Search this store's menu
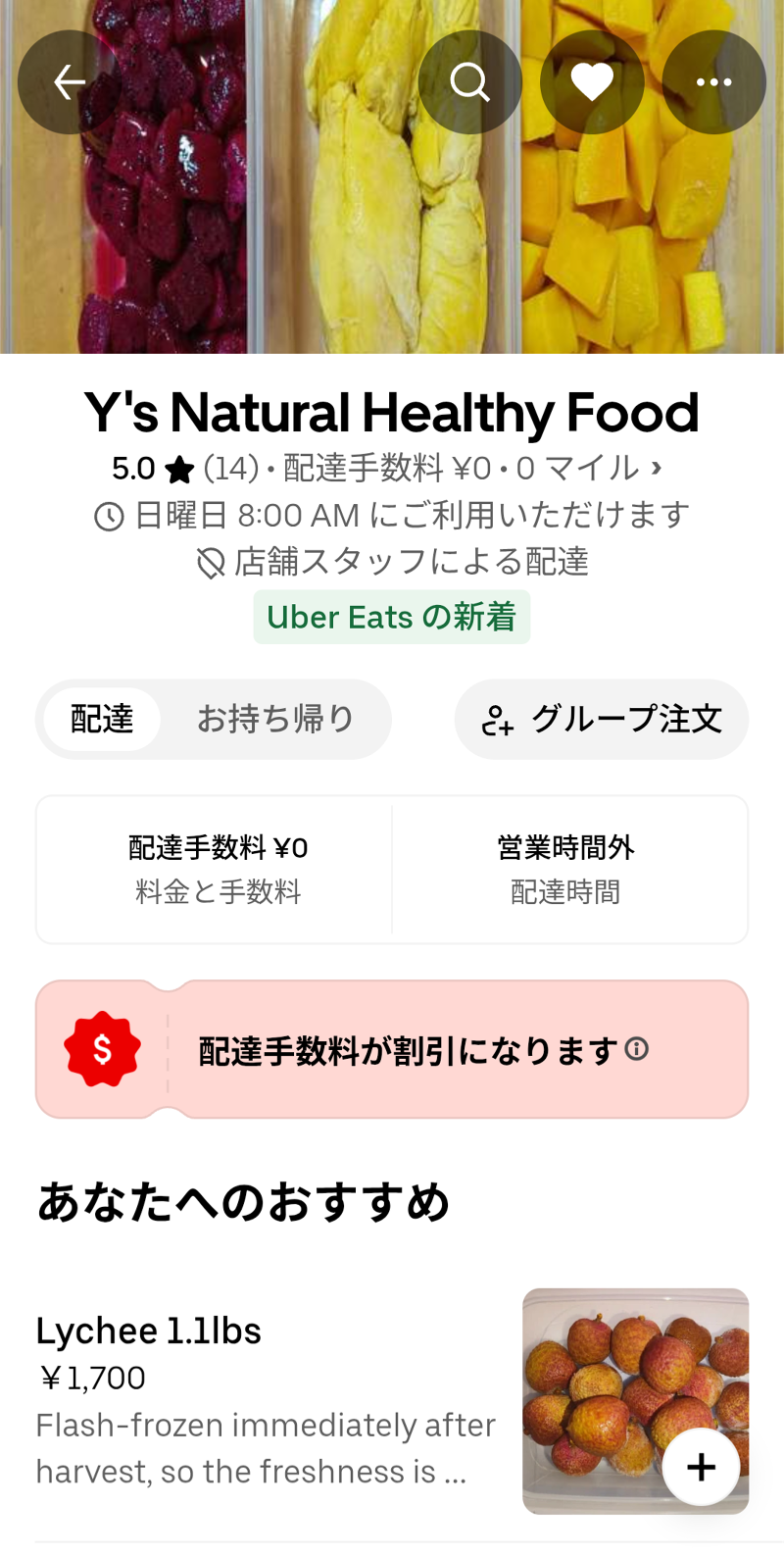This screenshot has height=1557, width=784. [x=470, y=82]
